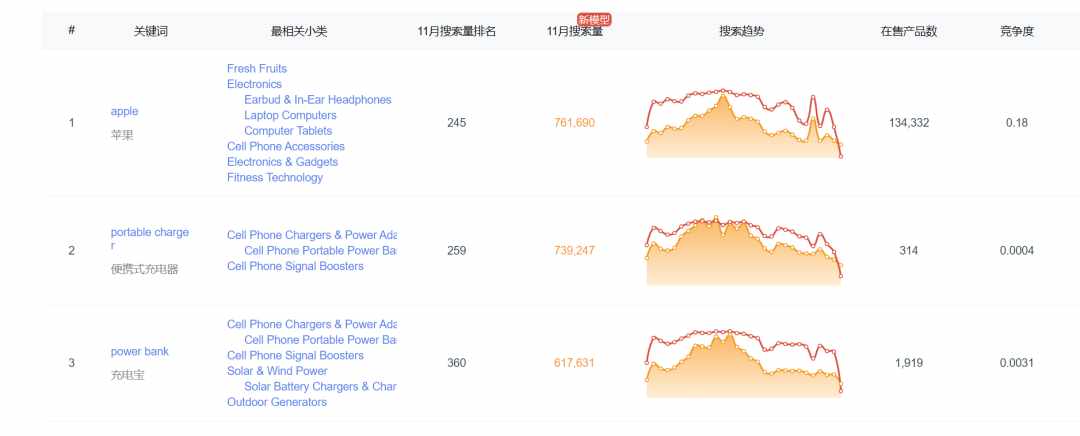The image size is (1080, 436).
Task: Open the Solar & Wind Power category
Action: coord(276,371)
